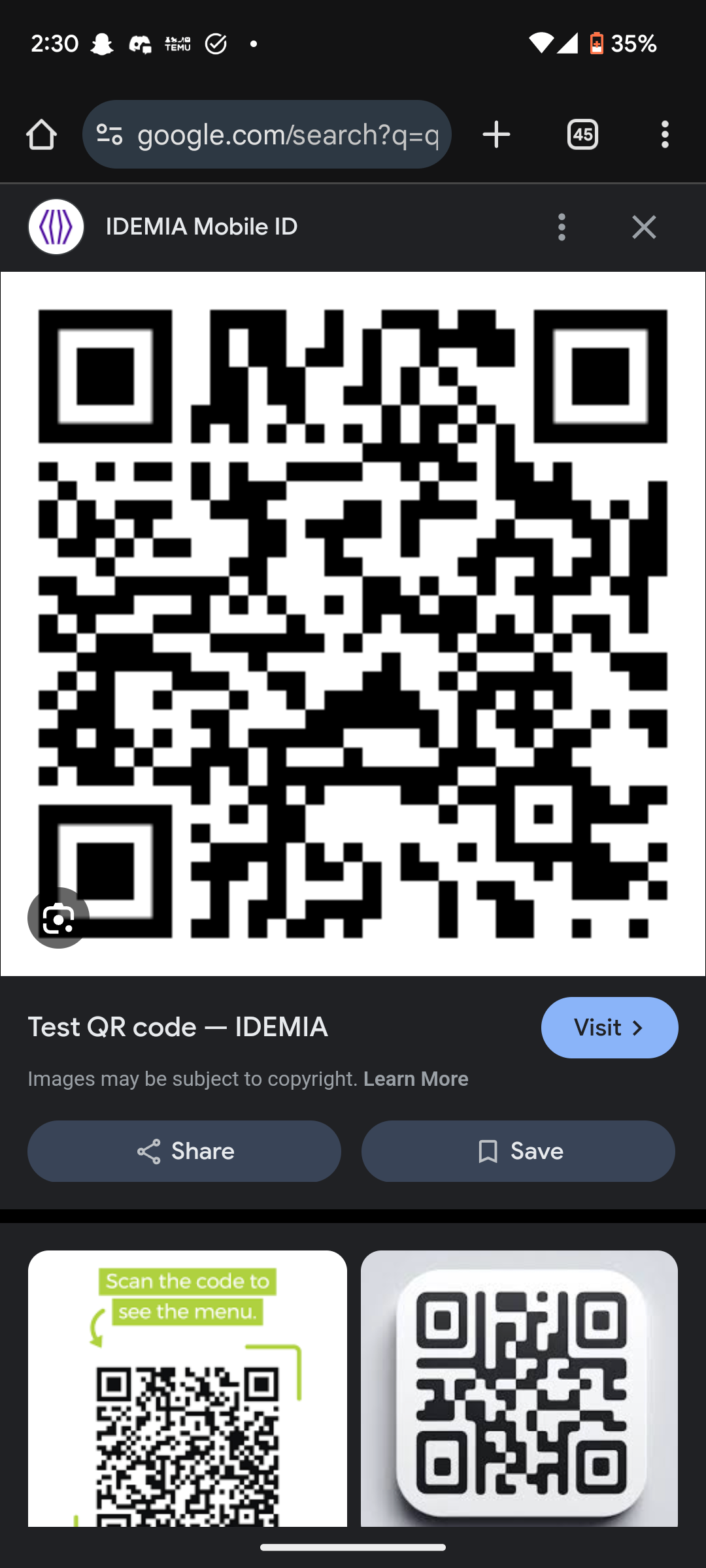Tap the tab switcher showing 45 tabs
The image size is (706, 1568).
click(582, 134)
